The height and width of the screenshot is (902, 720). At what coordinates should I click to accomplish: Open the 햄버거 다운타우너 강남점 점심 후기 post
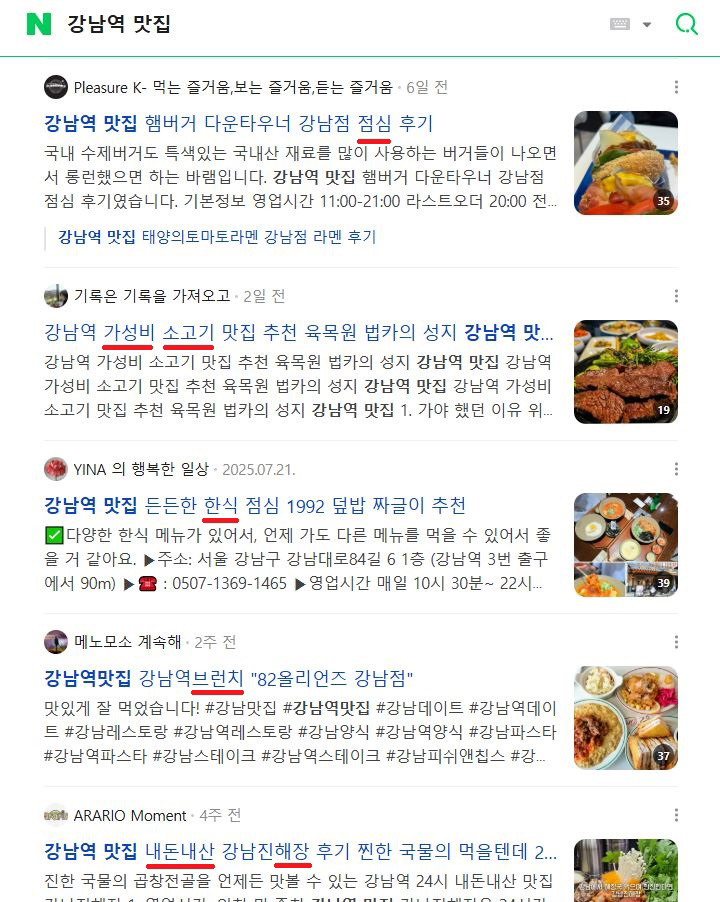238,124
